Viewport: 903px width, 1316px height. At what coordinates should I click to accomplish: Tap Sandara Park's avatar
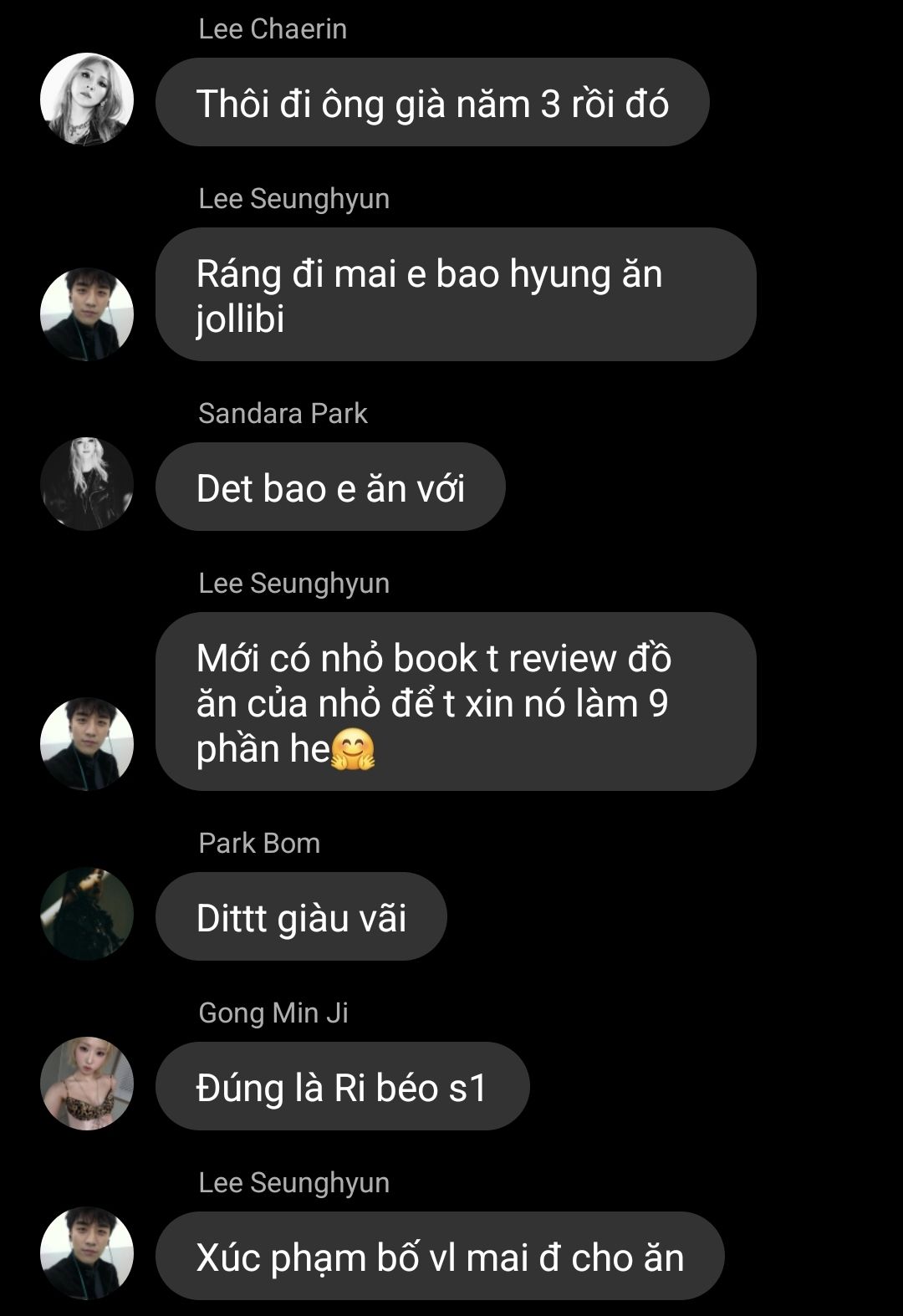[87, 483]
